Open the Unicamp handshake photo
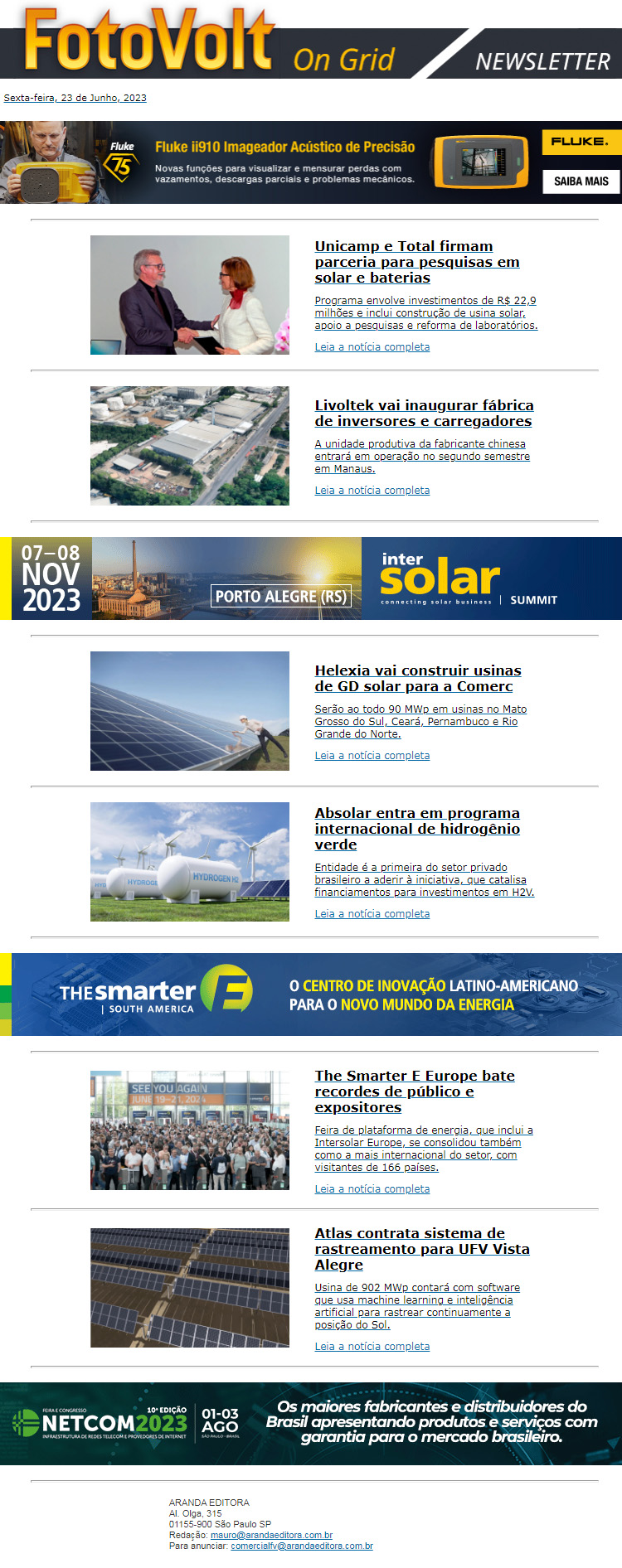Screen dimensions: 622x1568 [x=190, y=295]
